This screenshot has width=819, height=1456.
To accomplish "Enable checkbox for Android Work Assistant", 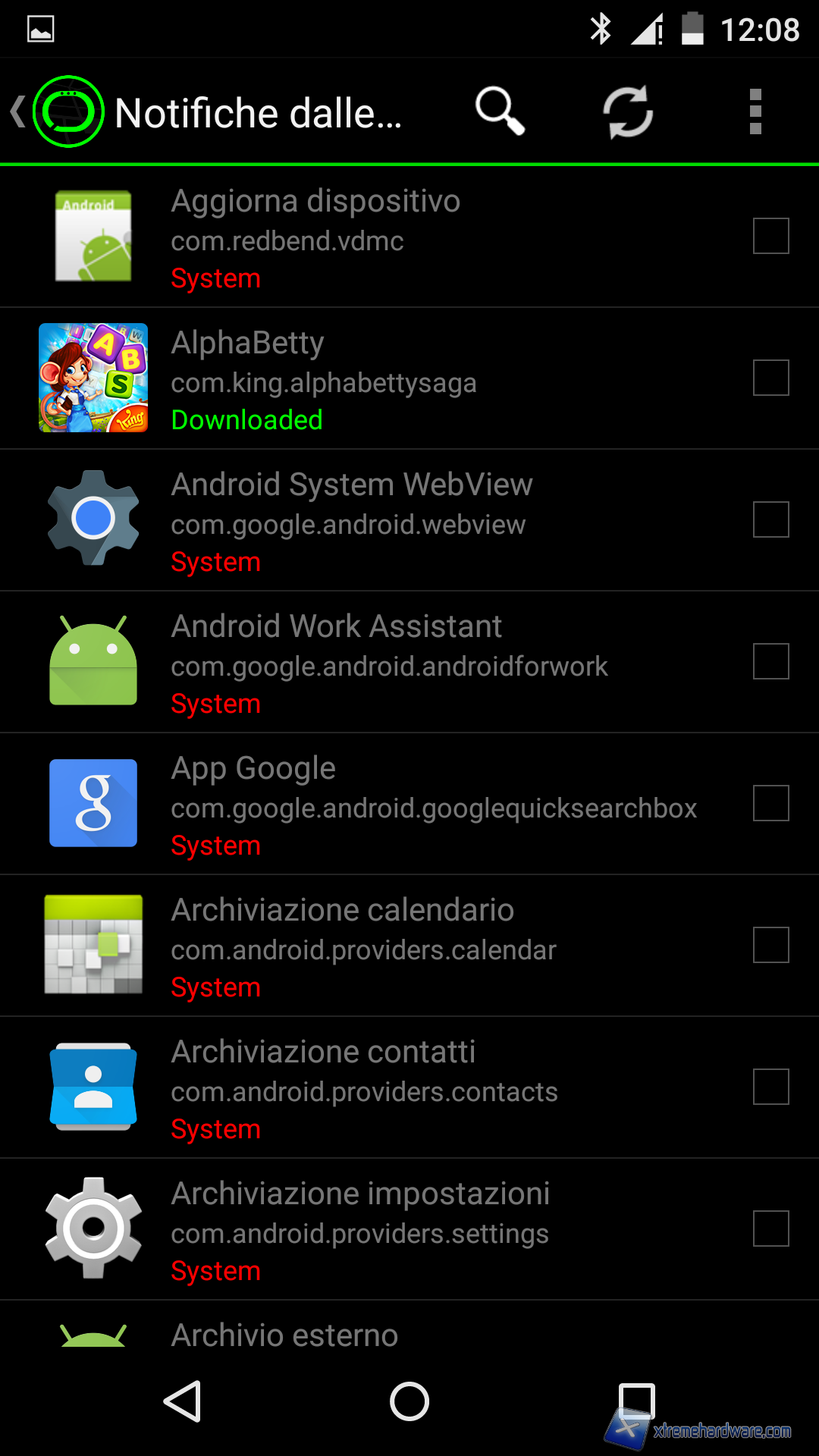I will tap(770, 661).
